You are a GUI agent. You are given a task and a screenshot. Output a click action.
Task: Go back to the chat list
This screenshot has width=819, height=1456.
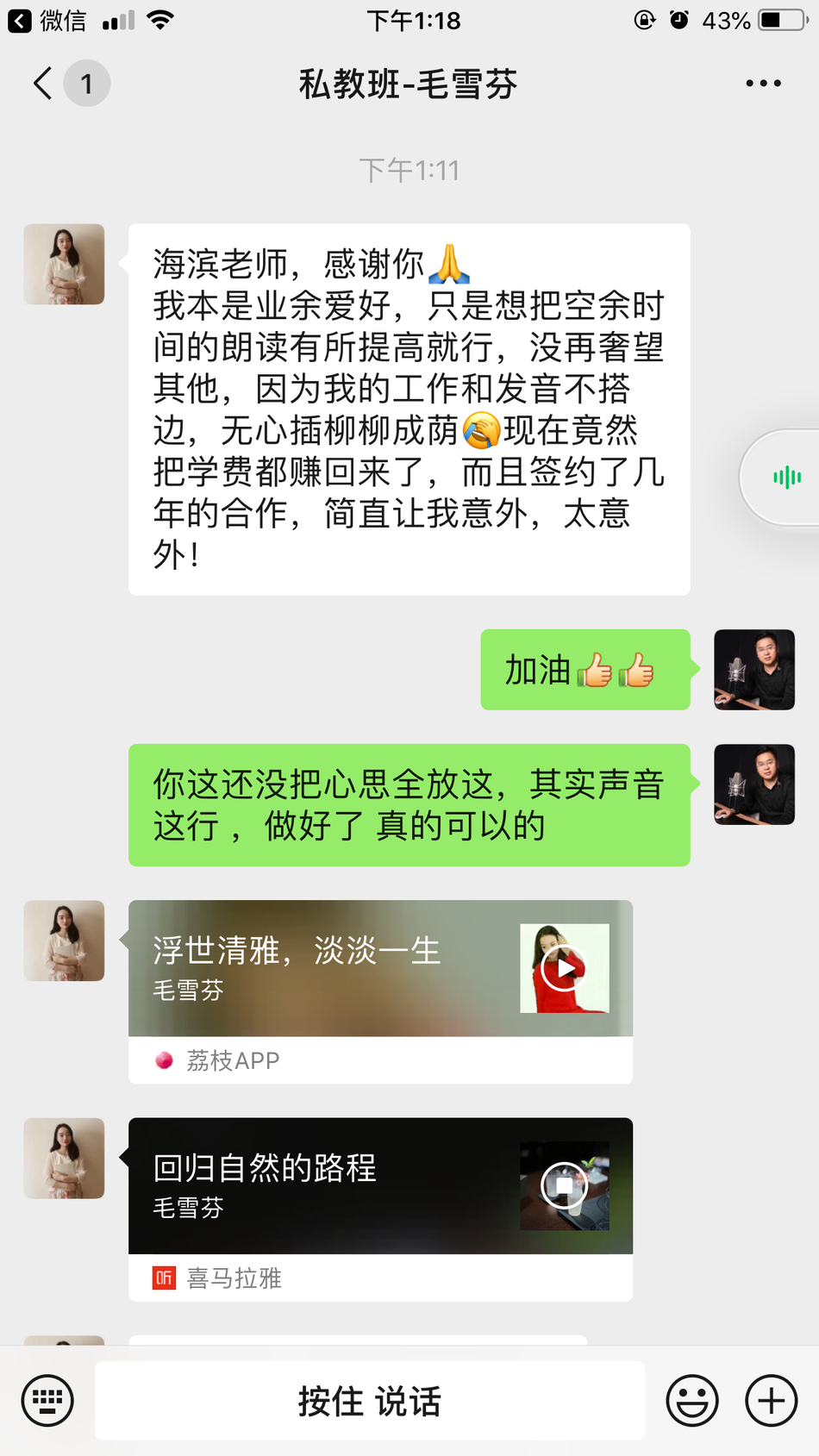click(x=43, y=84)
